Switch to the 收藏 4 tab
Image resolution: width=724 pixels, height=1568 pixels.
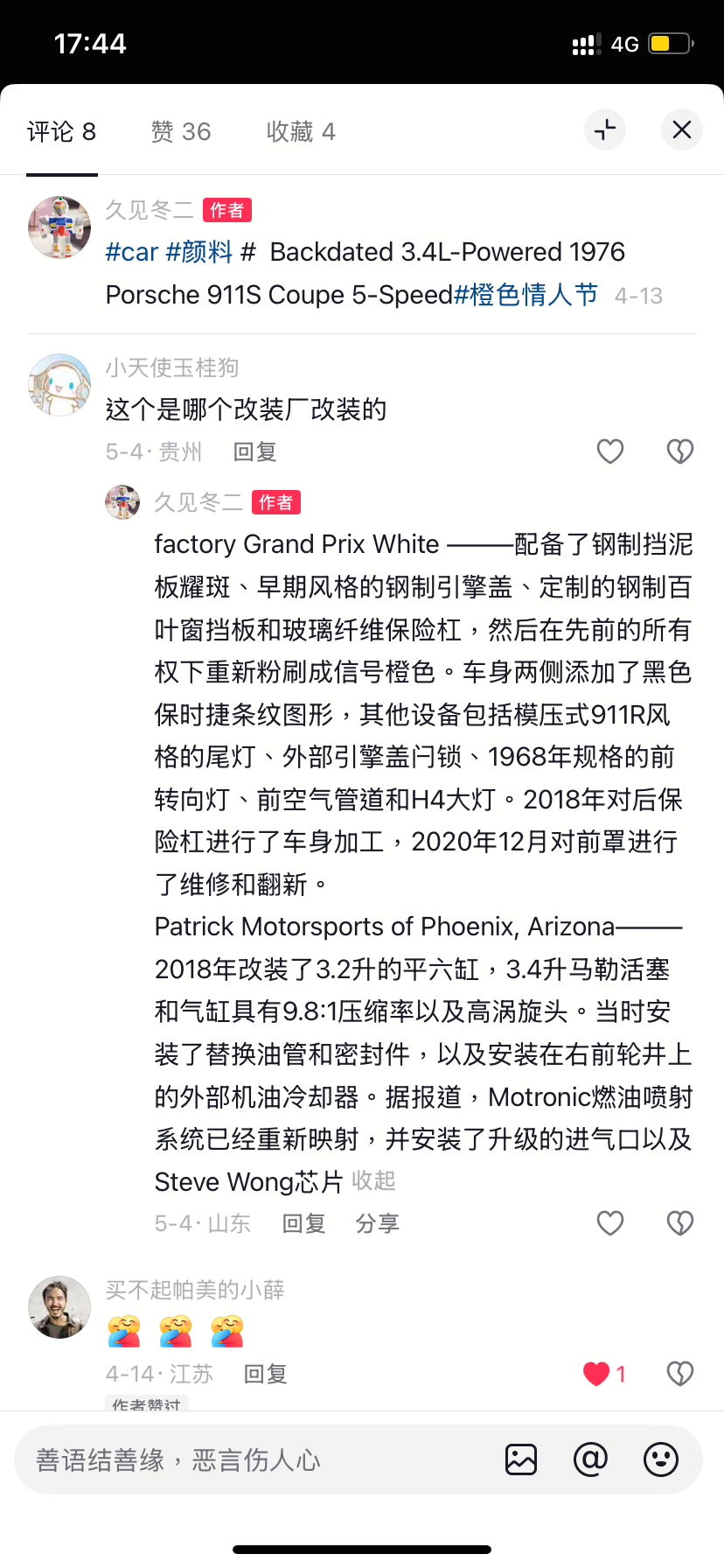(x=301, y=131)
